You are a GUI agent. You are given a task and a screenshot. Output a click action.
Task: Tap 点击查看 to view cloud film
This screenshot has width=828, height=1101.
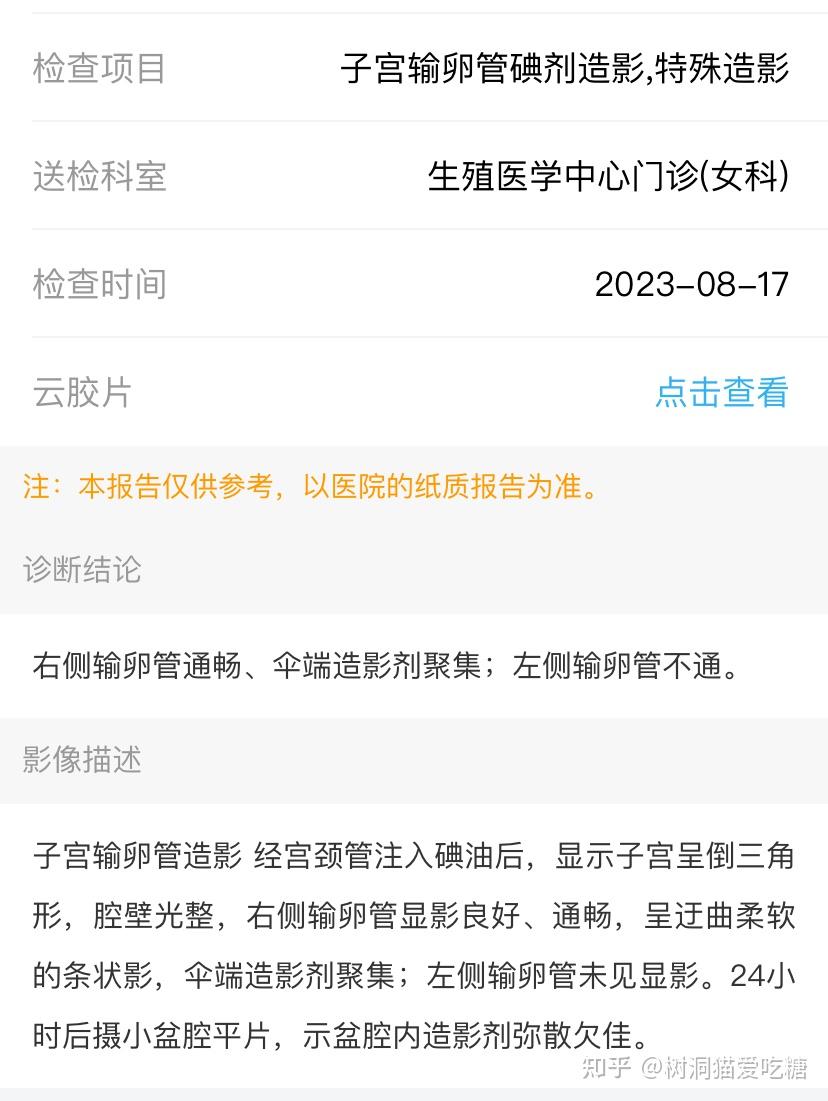pos(721,392)
